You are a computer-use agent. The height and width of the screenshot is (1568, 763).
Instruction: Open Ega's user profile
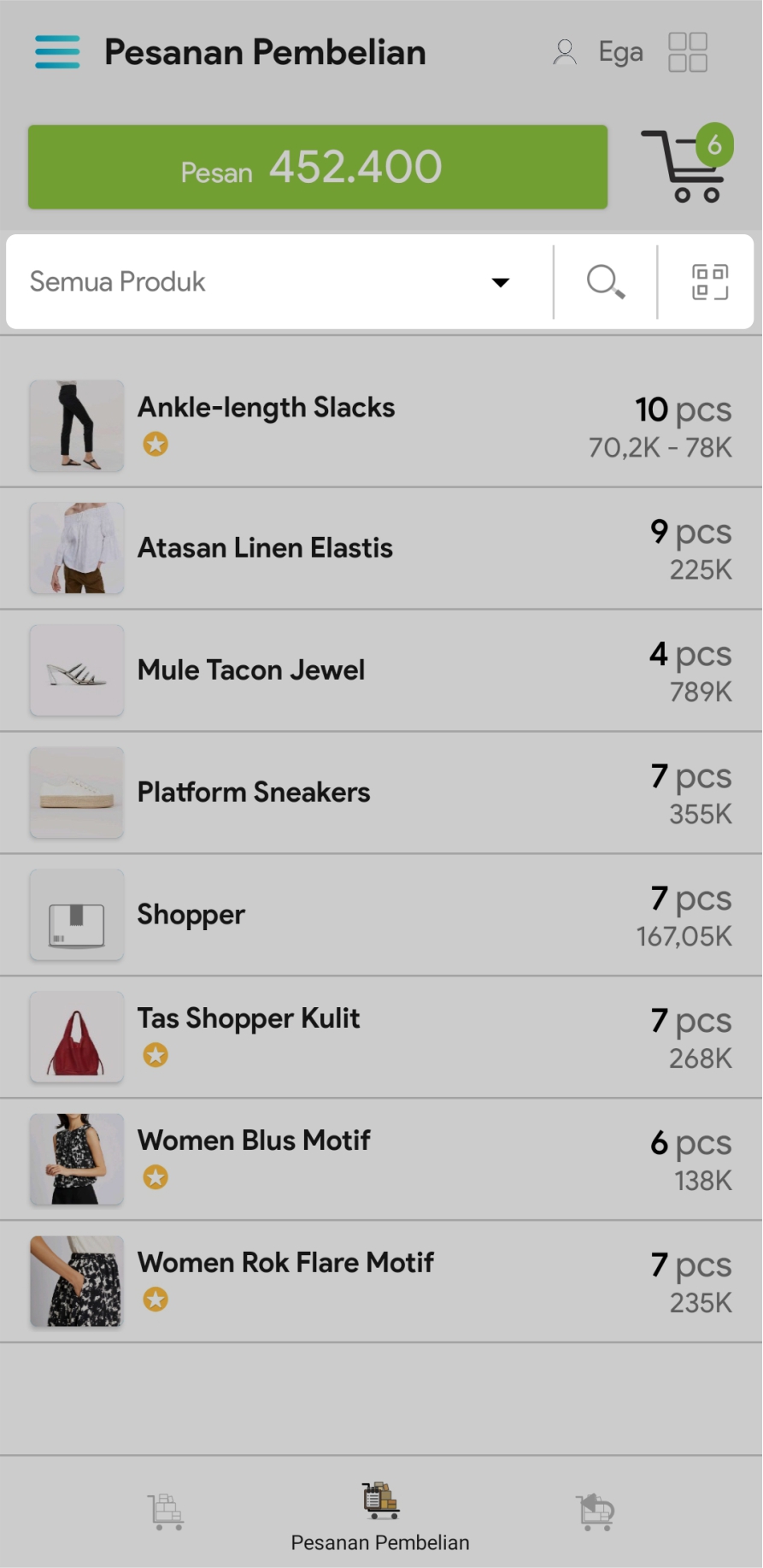[x=598, y=52]
